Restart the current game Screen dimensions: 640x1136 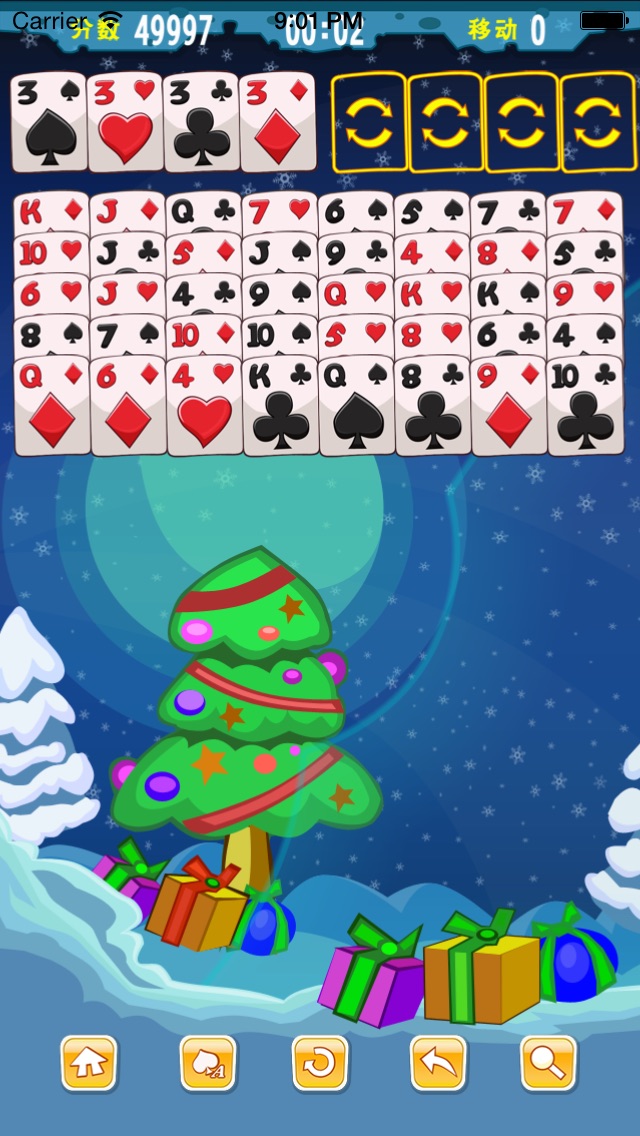tap(320, 1062)
